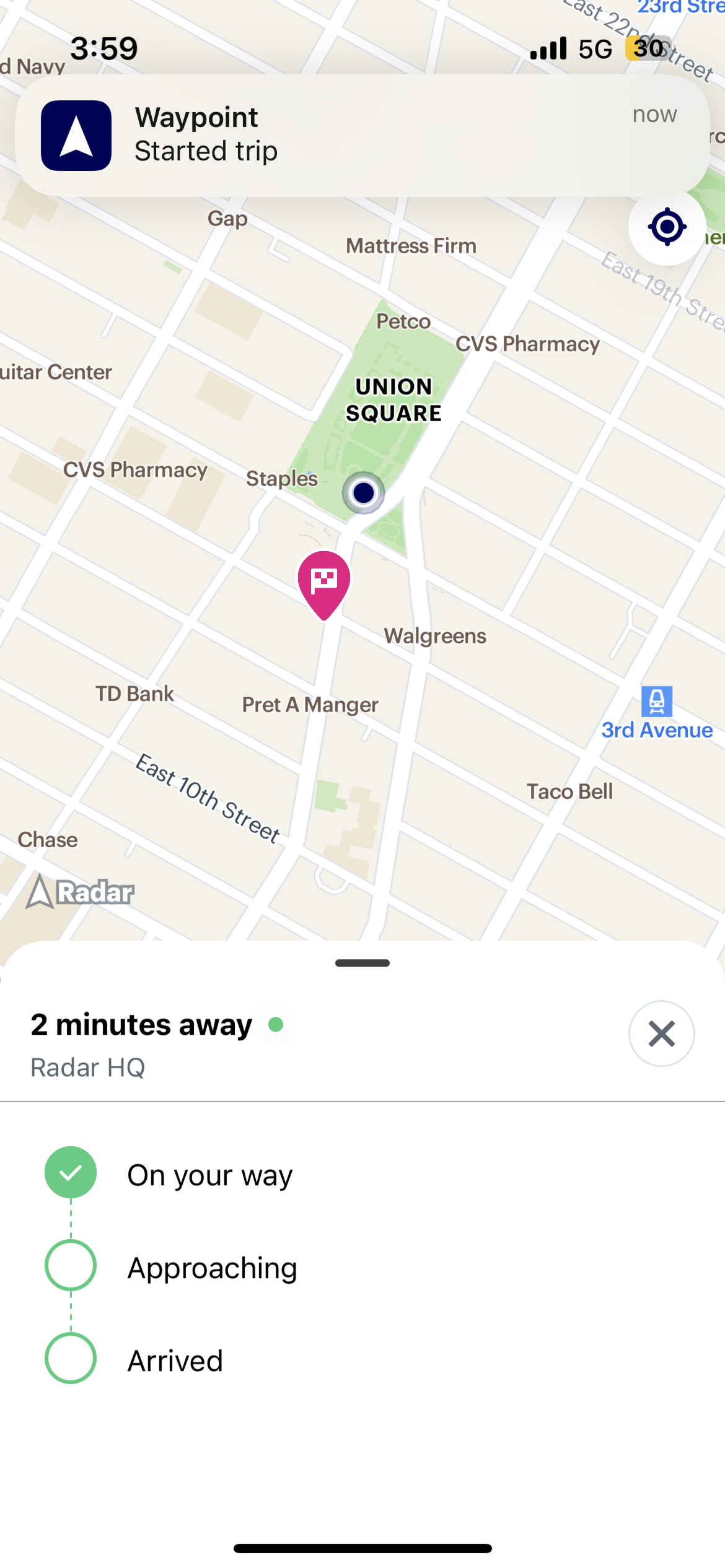Select the empty Arrived status circle
The width and height of the screenshot is (725, 1568).
(x=70, y=1359)
